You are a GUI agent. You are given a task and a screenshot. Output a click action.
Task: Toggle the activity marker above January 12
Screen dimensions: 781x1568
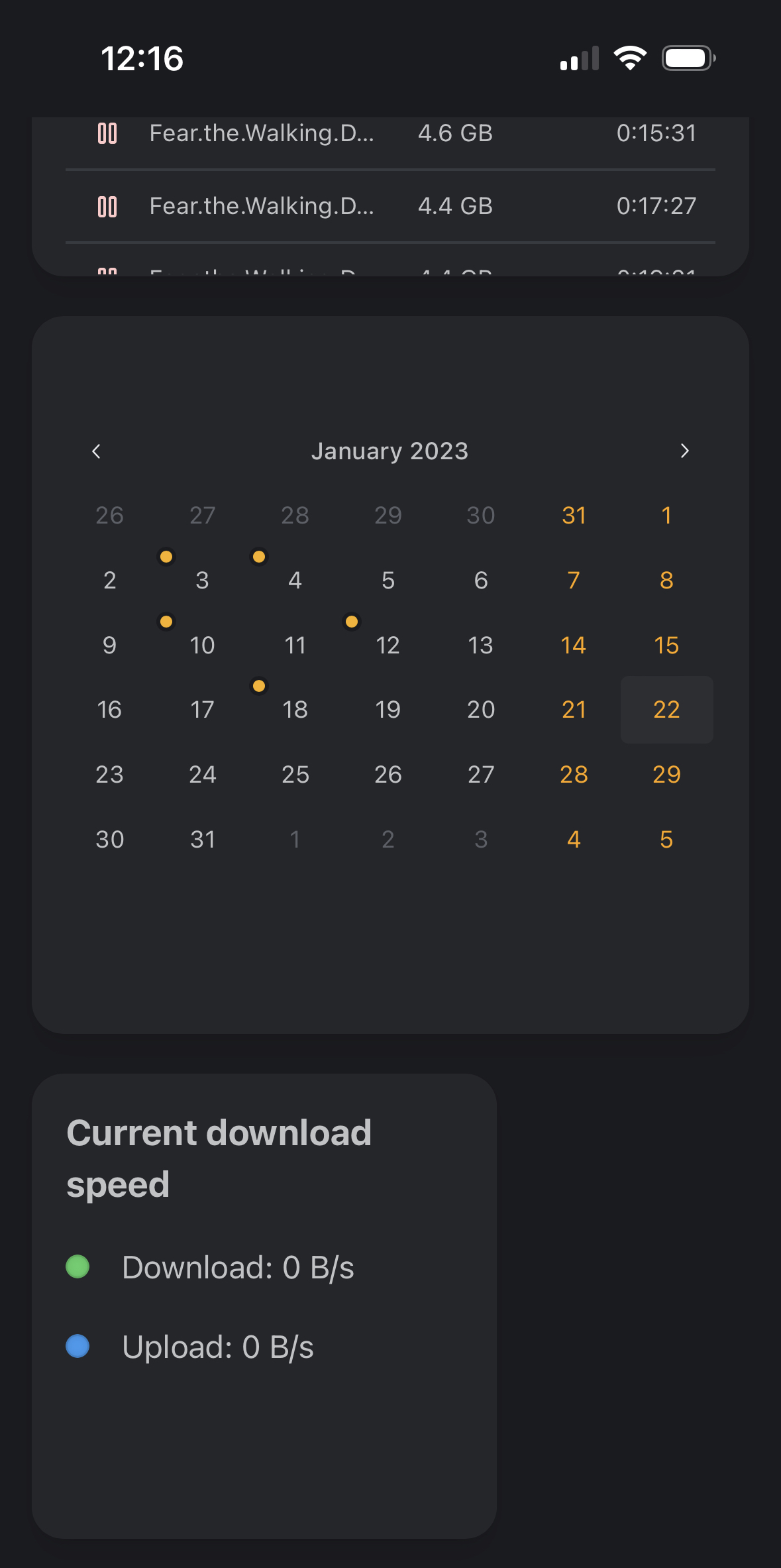tap(350, 622)
